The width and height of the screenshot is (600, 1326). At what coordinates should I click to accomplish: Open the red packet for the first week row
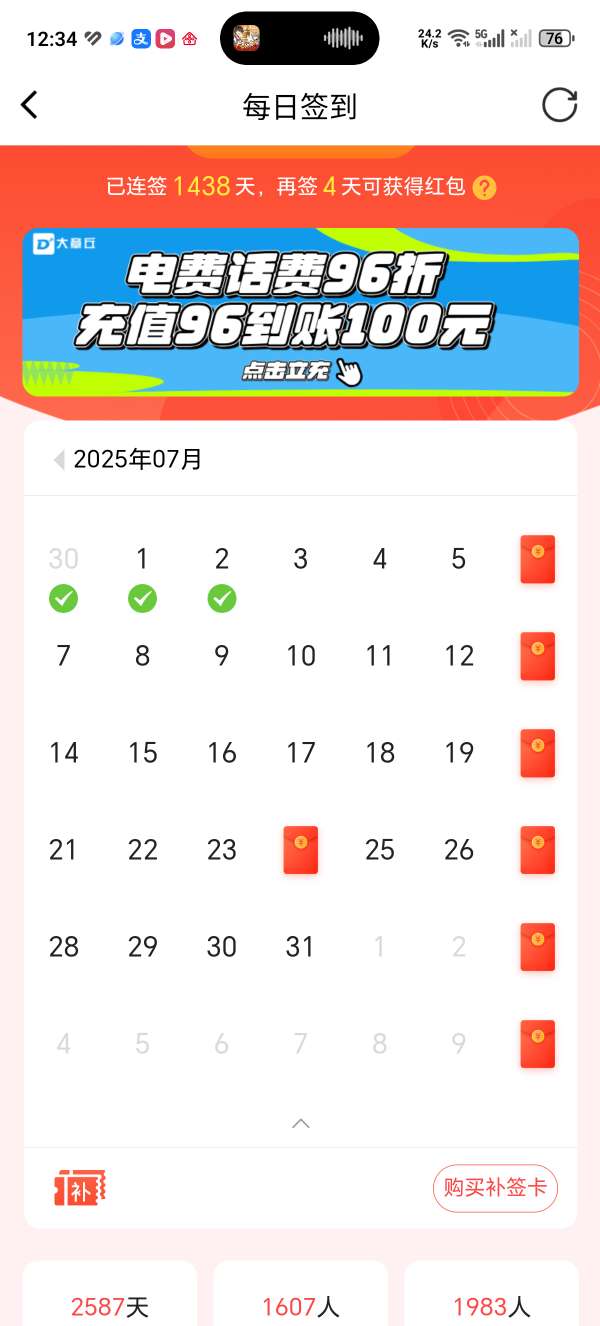(x=537, y=560)
